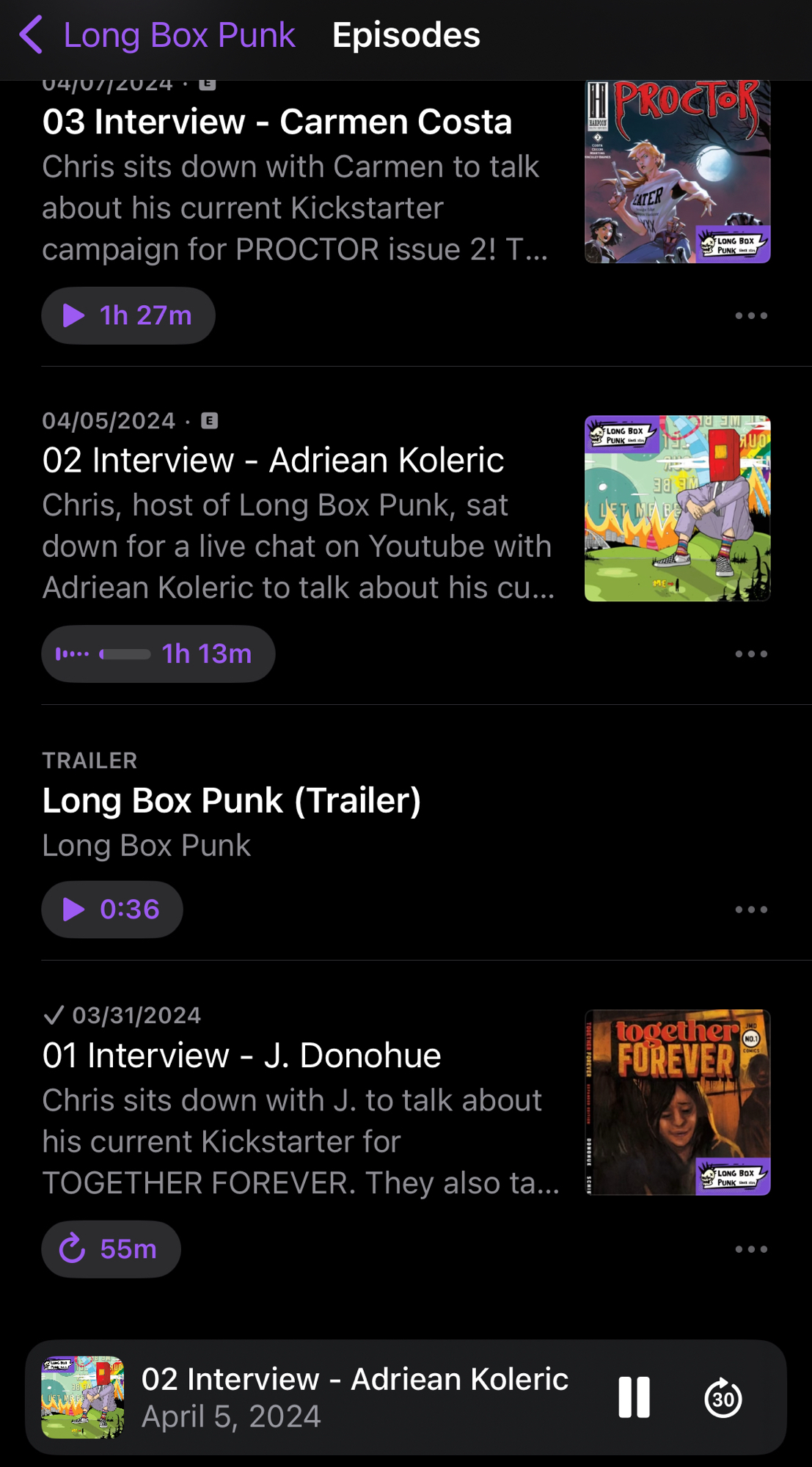Open the 03 Interview - Carmen Costa episode
Image resolution: width=812 pixels, height=1467 pixels.
pyautogui.click(x=277, y=122)
